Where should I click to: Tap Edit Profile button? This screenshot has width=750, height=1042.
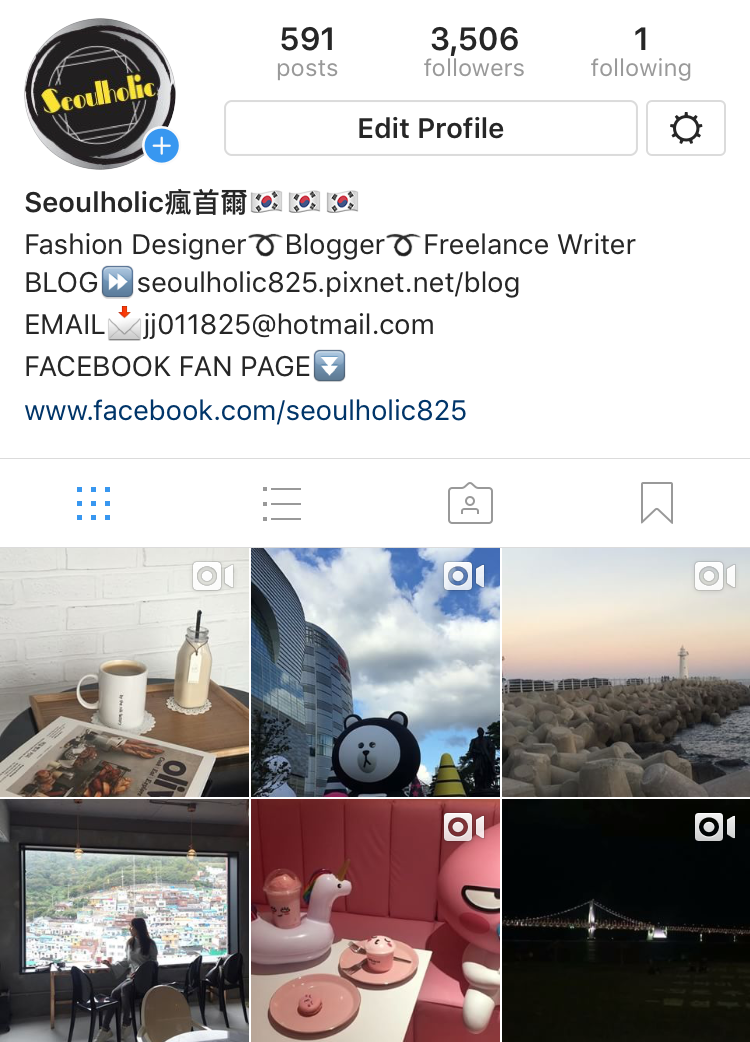point(430,128)
